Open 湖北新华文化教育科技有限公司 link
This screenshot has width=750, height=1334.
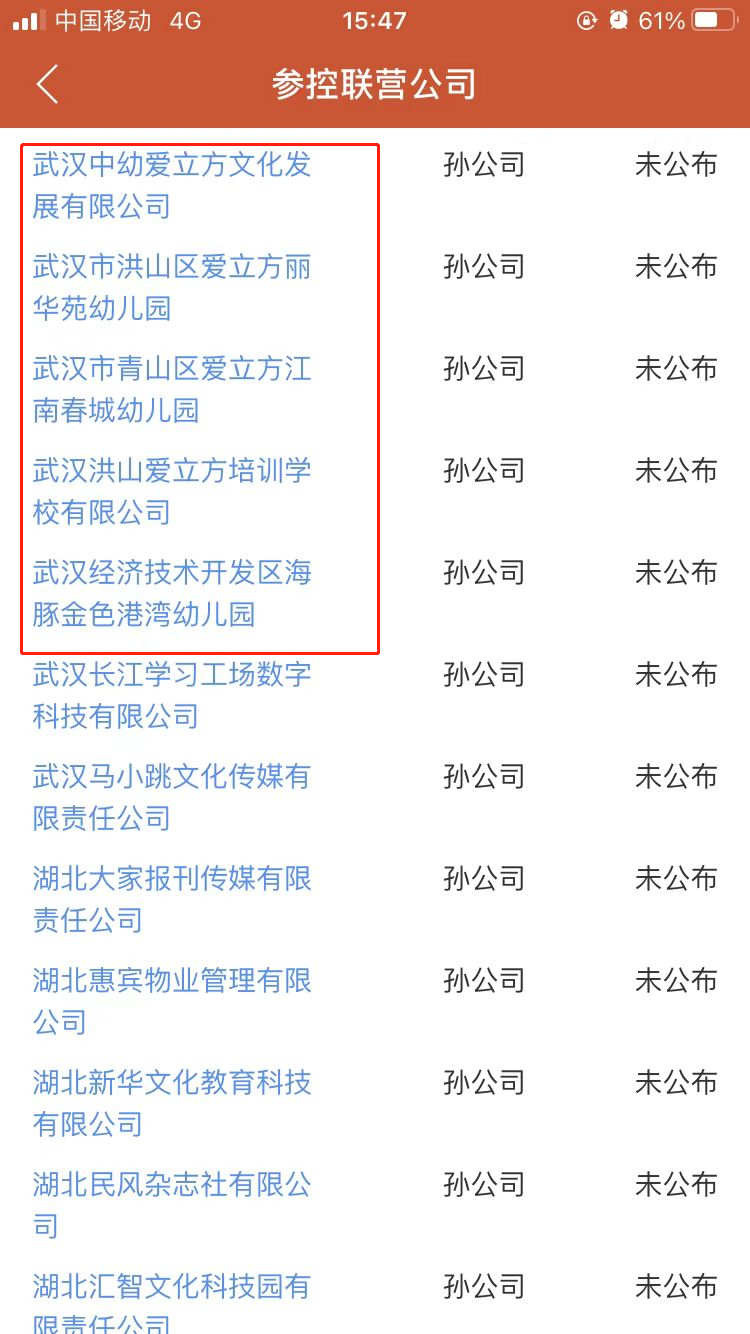[x=172, y=1103]
